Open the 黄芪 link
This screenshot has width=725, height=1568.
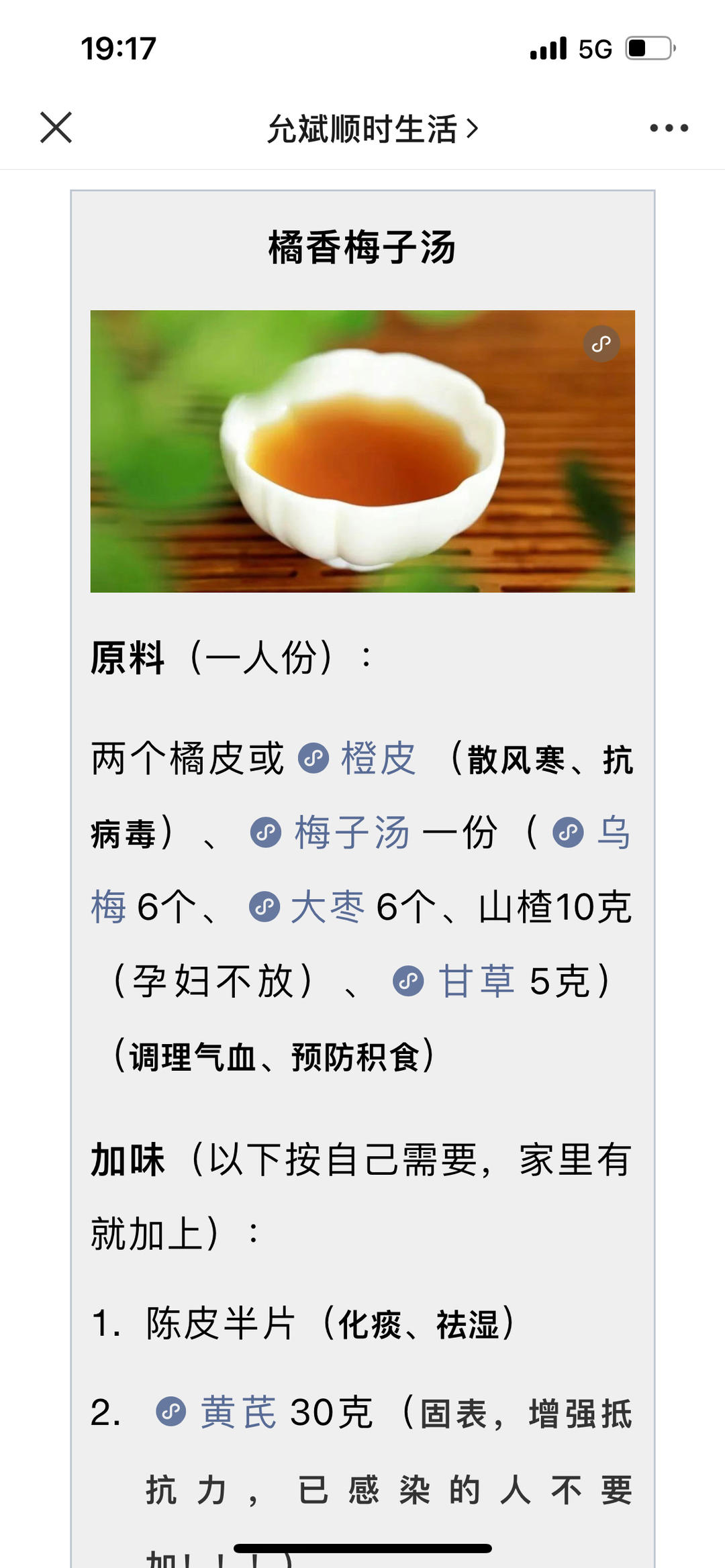click(238, 1412)
